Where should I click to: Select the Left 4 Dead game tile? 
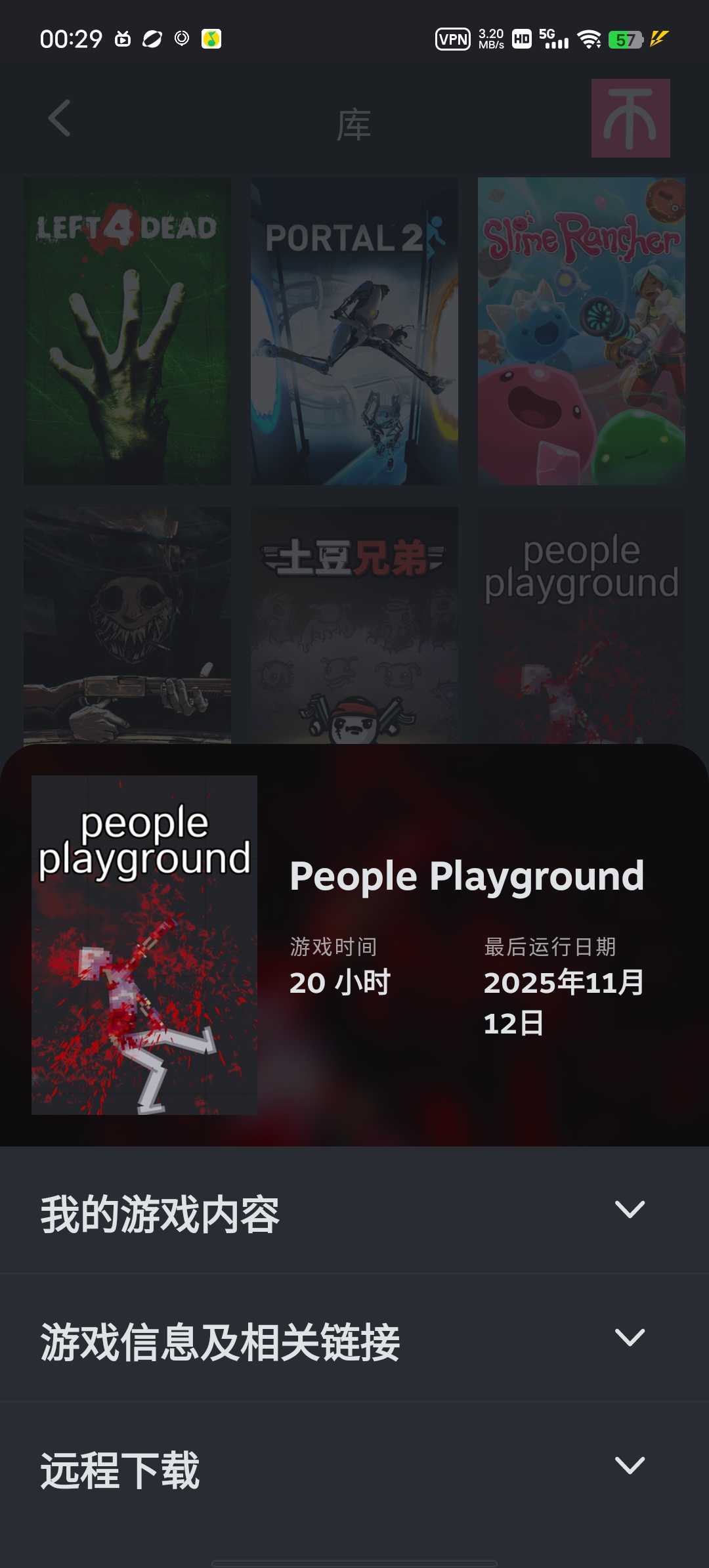click(x=127, y=331)
